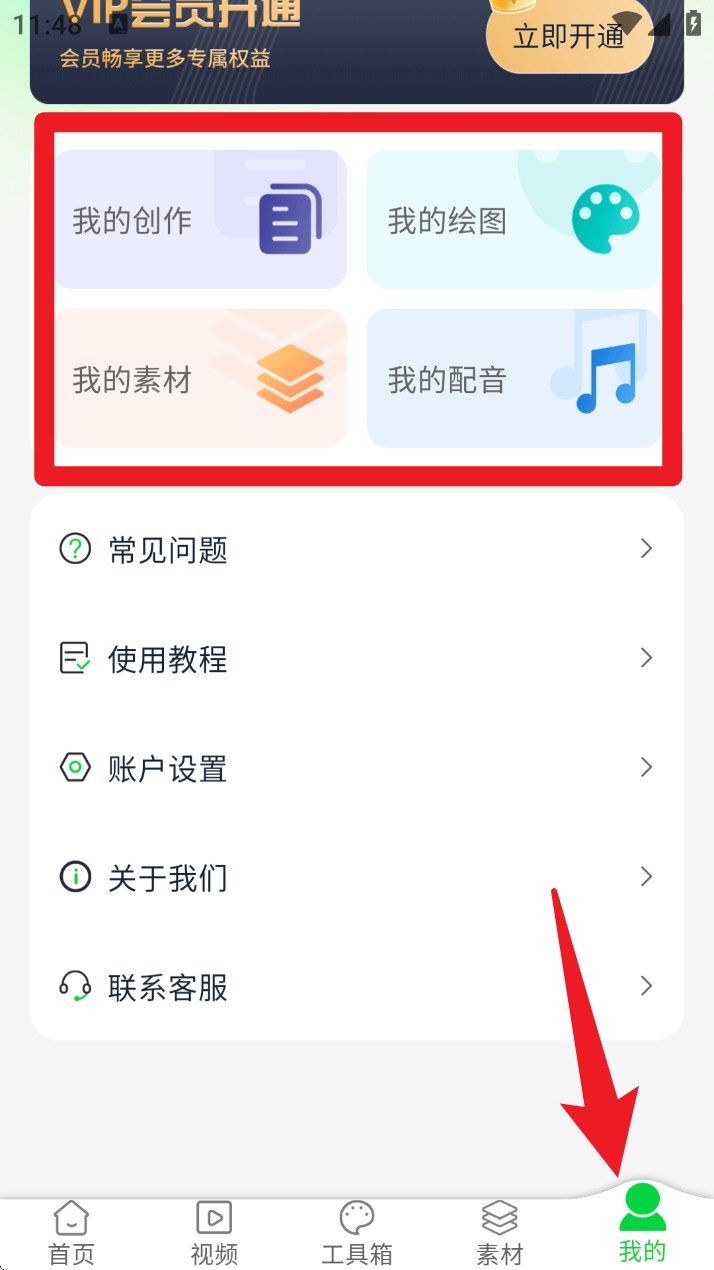Open the 工具箱 tab
714x1270 pixels.
357,1234
